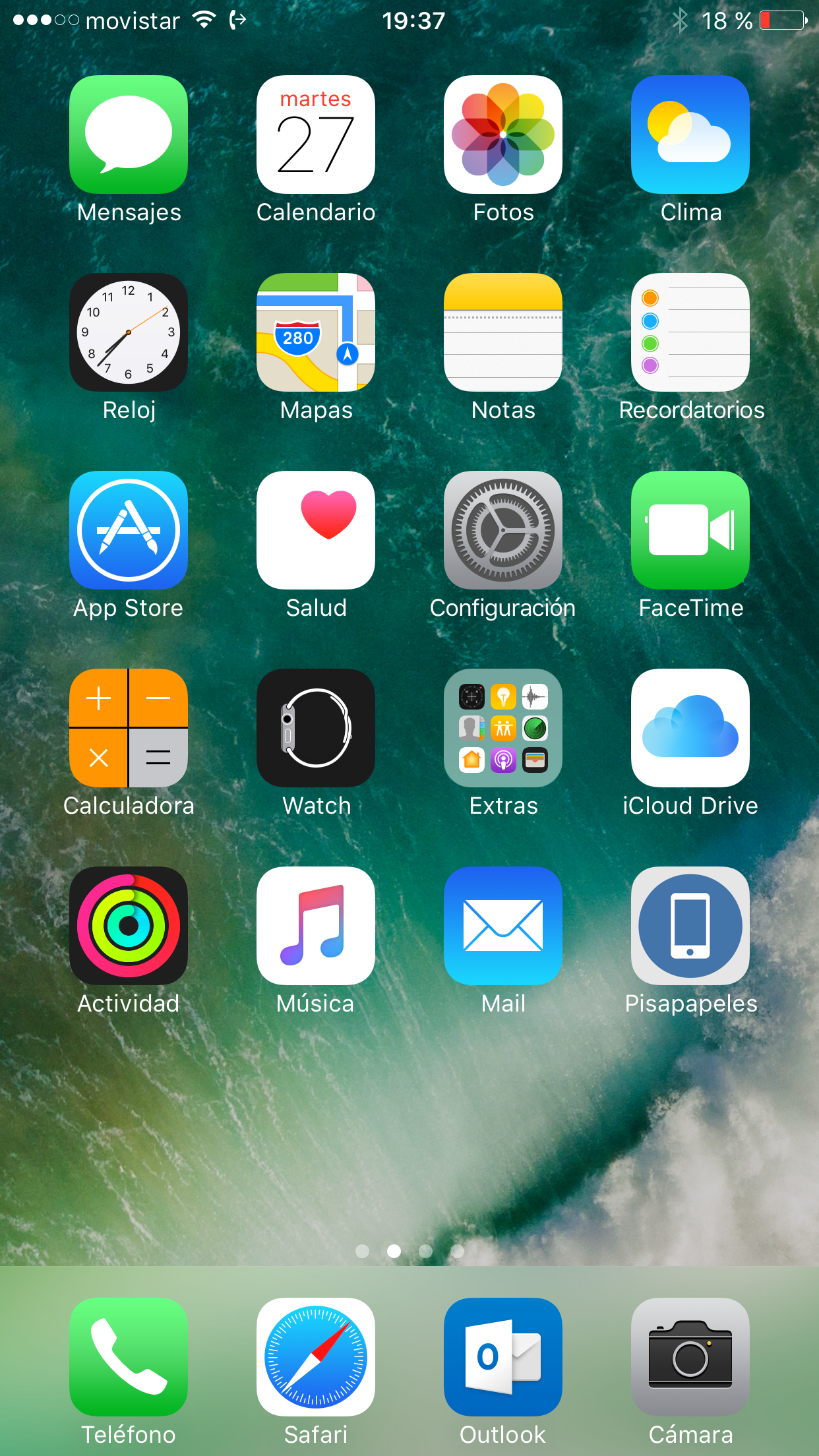Open the Calculadora app
The image size is (819, 1456).
(129, 728)
